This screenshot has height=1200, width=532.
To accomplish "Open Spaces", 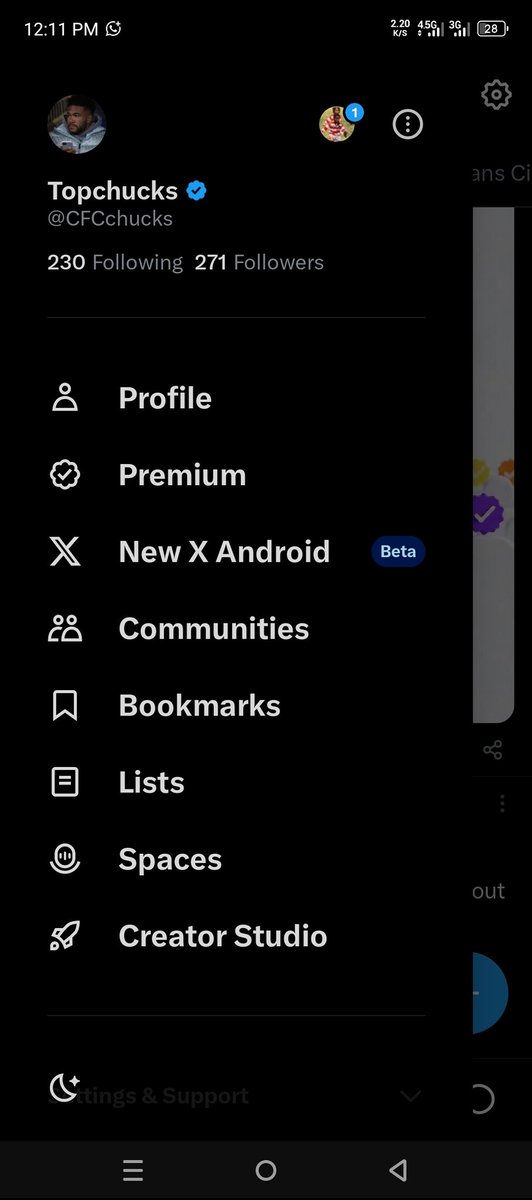I will 236,860.
